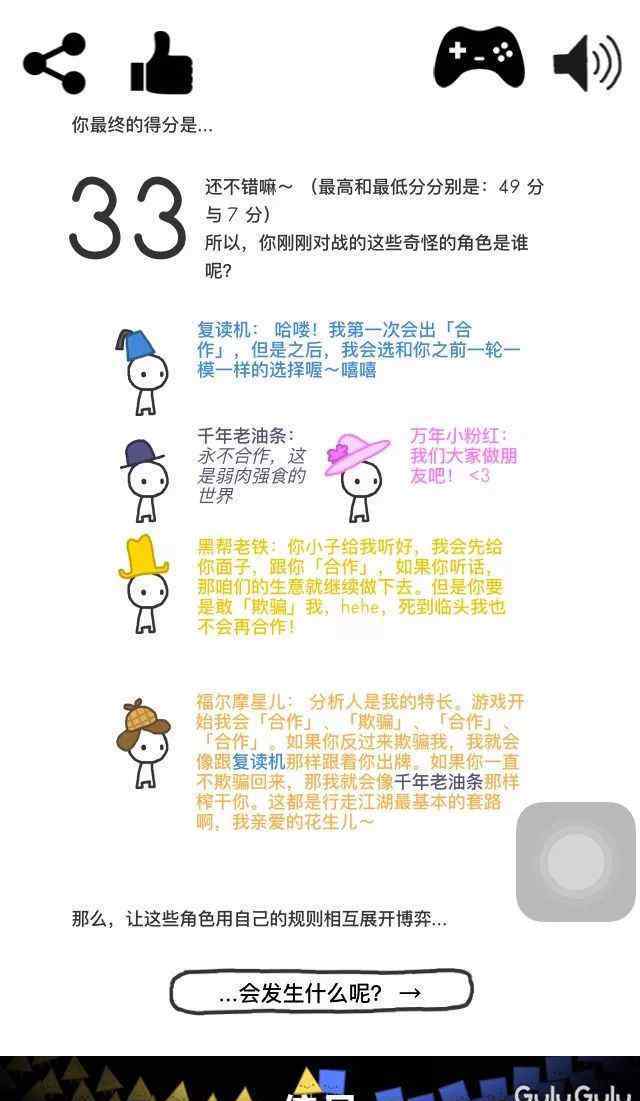The width and height of the screenshot is (640, 1101).
Task: Share the game via share icon
Action: (x=54, y=63)
